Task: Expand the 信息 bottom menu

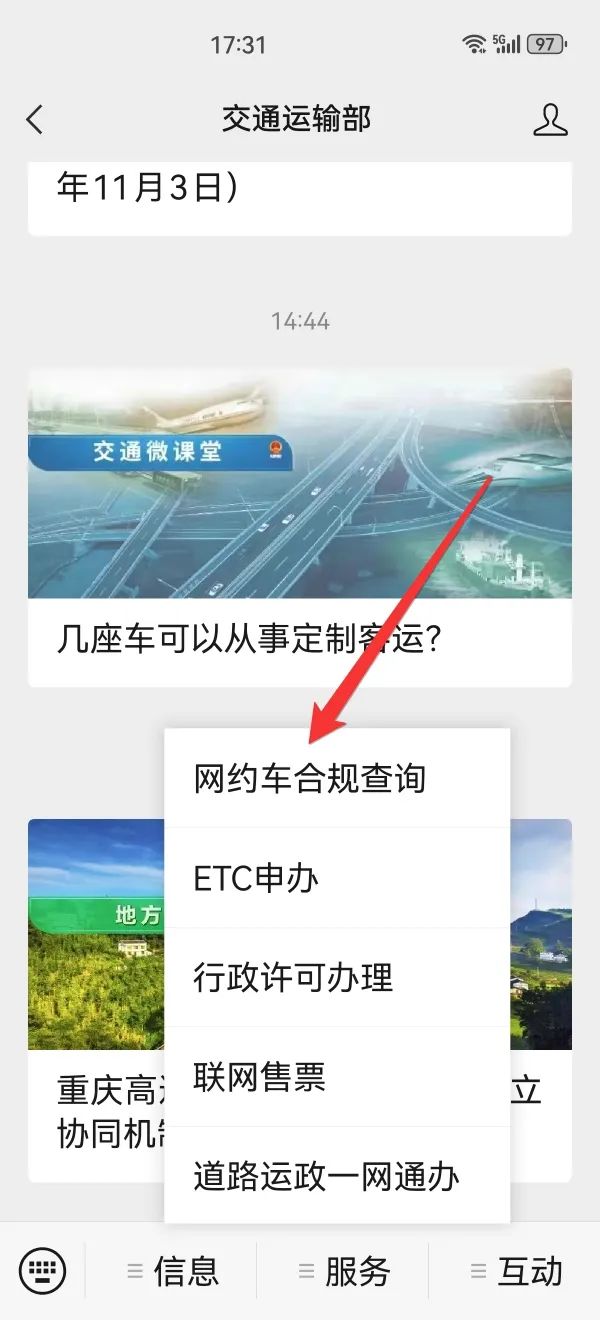Action: tap(172, 1271)
